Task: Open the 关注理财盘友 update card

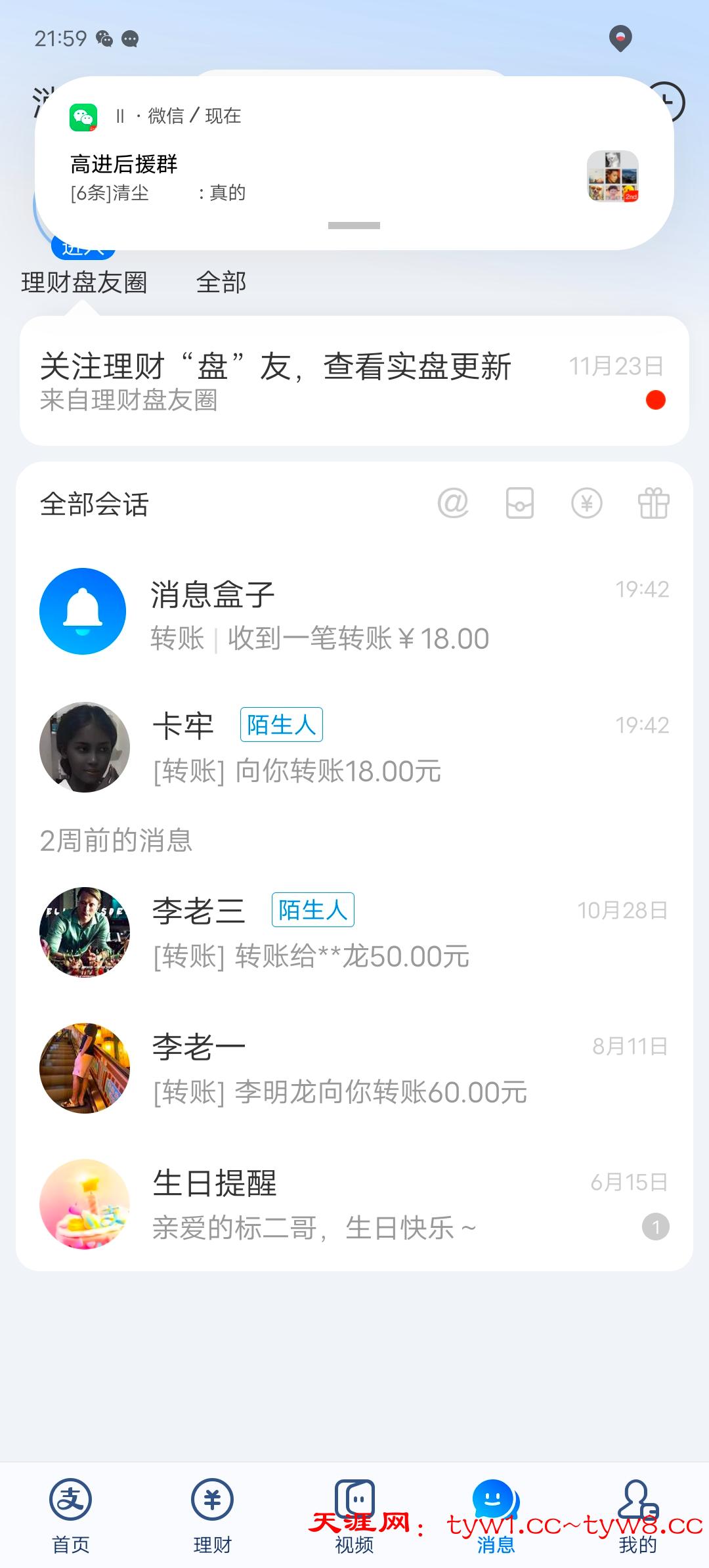Action: point(354,381)
